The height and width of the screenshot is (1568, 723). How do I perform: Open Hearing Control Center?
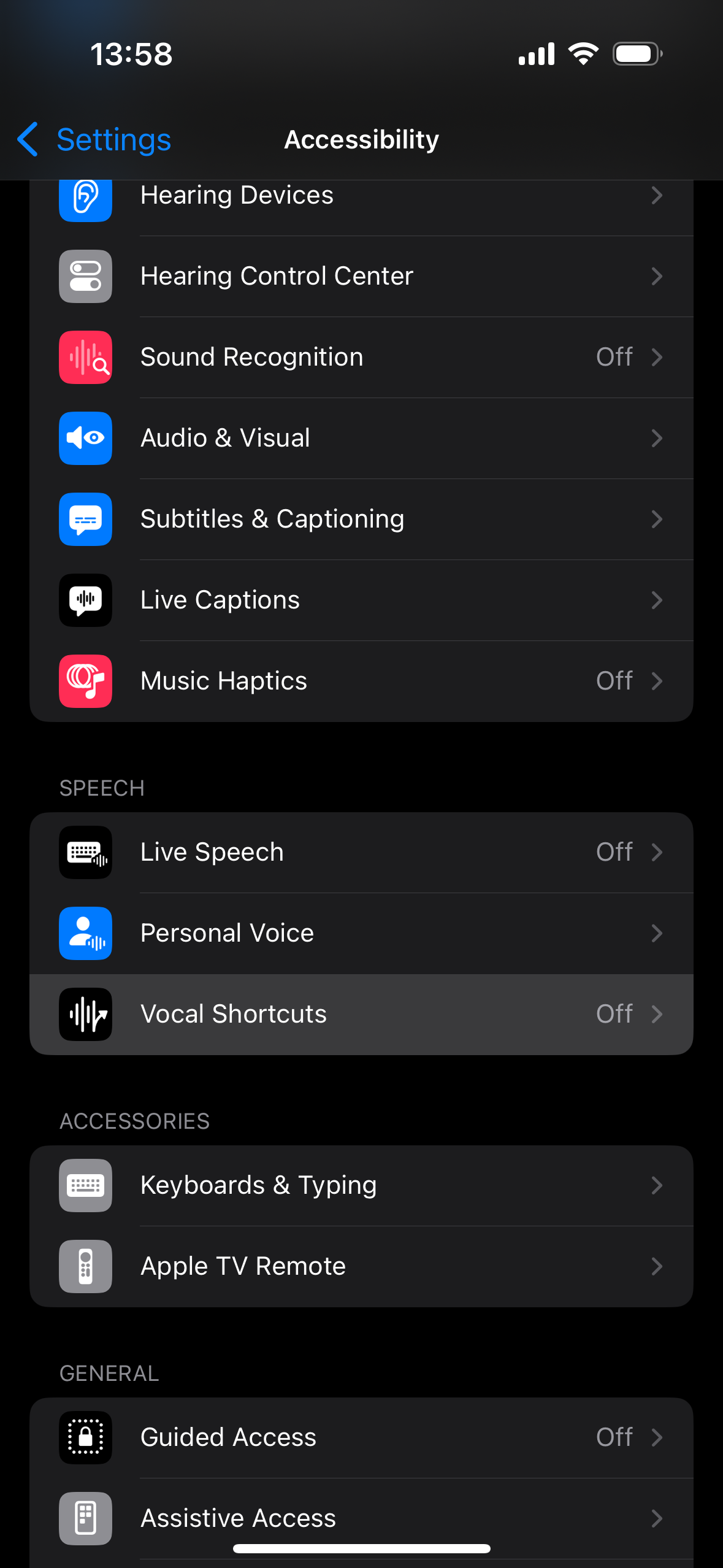click(361, 277)
